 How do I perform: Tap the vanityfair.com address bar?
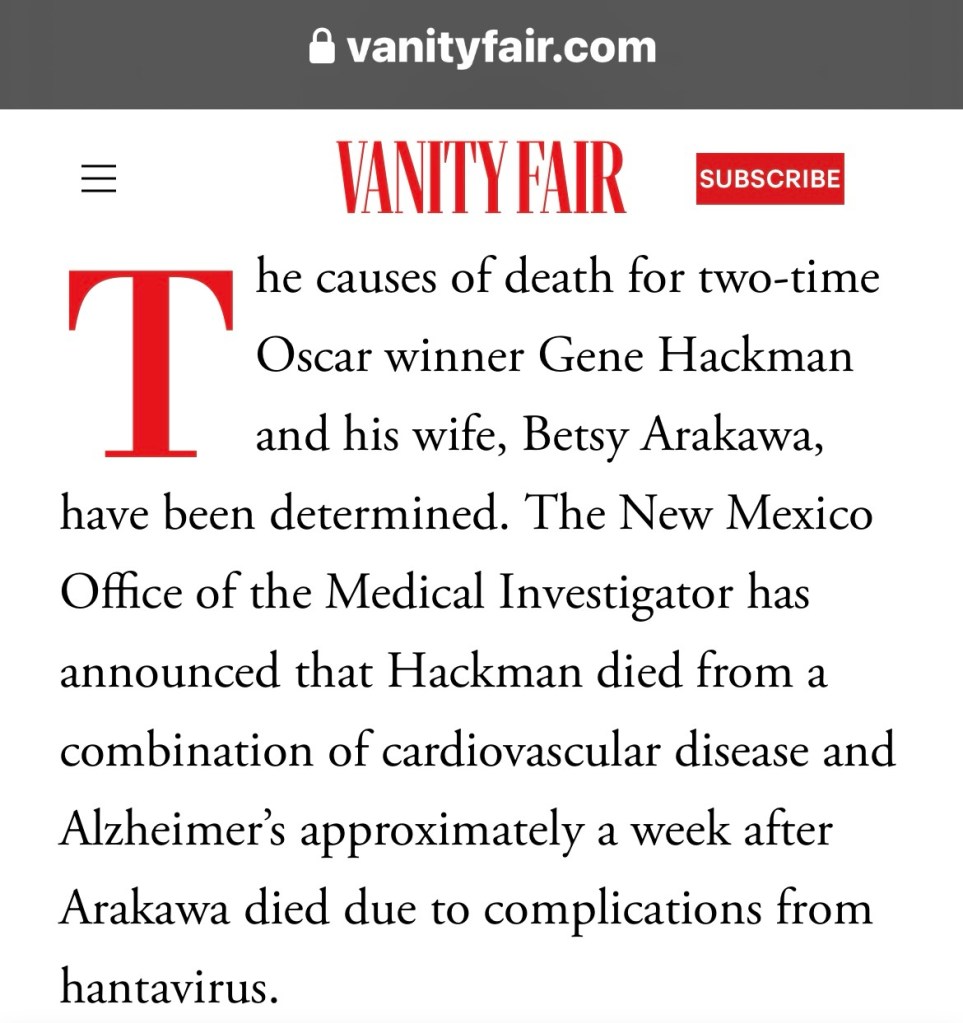pyautogui.click(x=482, y=48)
